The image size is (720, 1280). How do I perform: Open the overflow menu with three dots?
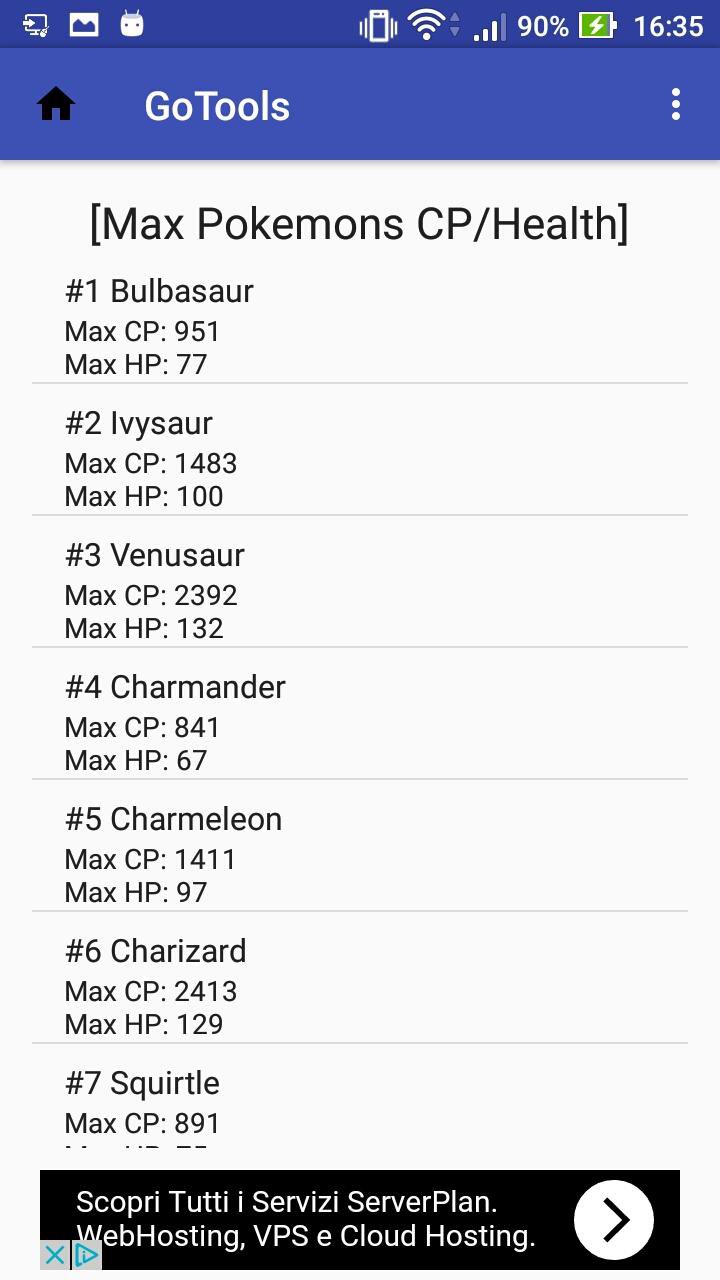click(x=675, y=103)
